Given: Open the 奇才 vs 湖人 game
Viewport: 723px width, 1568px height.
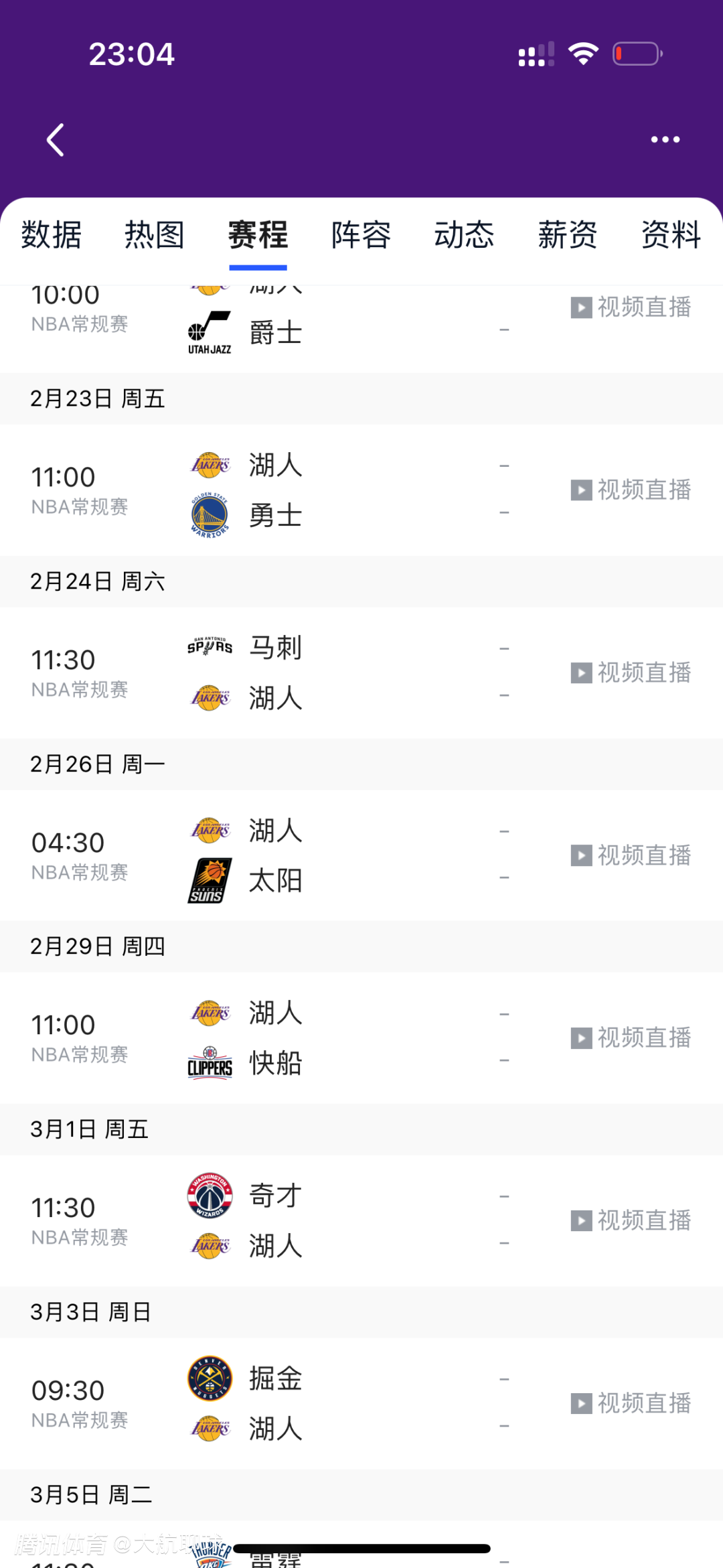Looking at the screenshot, I should coord(301,1220).
